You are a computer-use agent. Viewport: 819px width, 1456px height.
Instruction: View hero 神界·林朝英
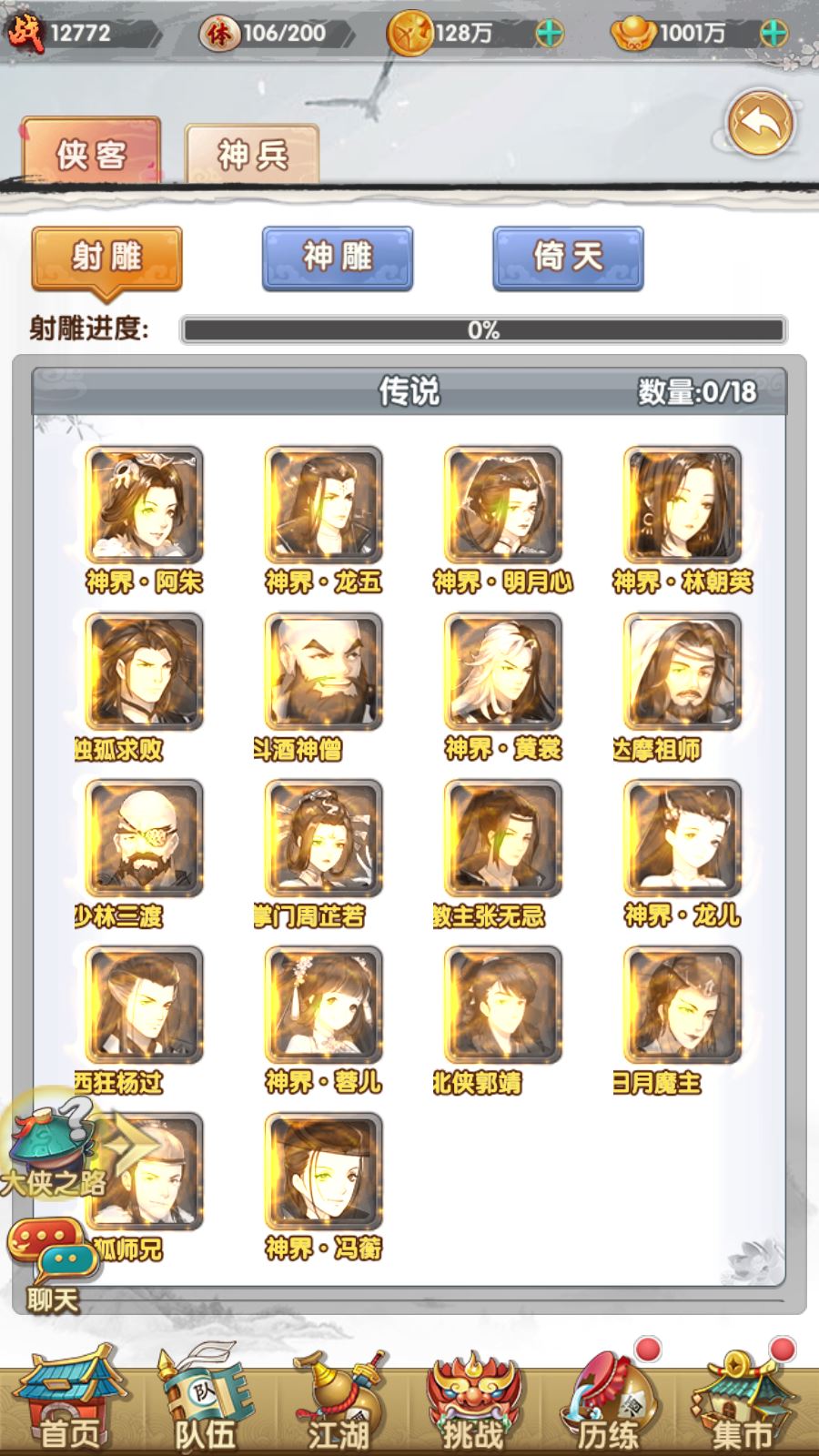click(x=682, y=505)
